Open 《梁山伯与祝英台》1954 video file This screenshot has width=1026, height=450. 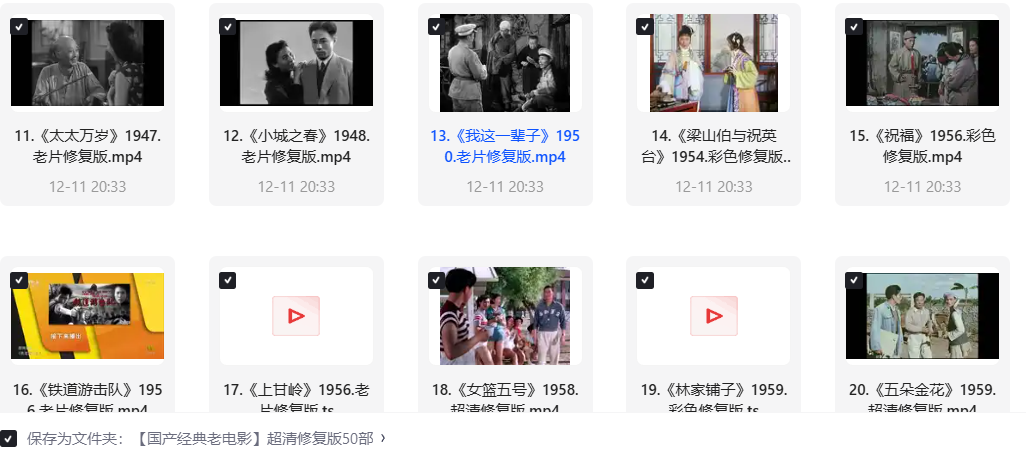point(713,63)
